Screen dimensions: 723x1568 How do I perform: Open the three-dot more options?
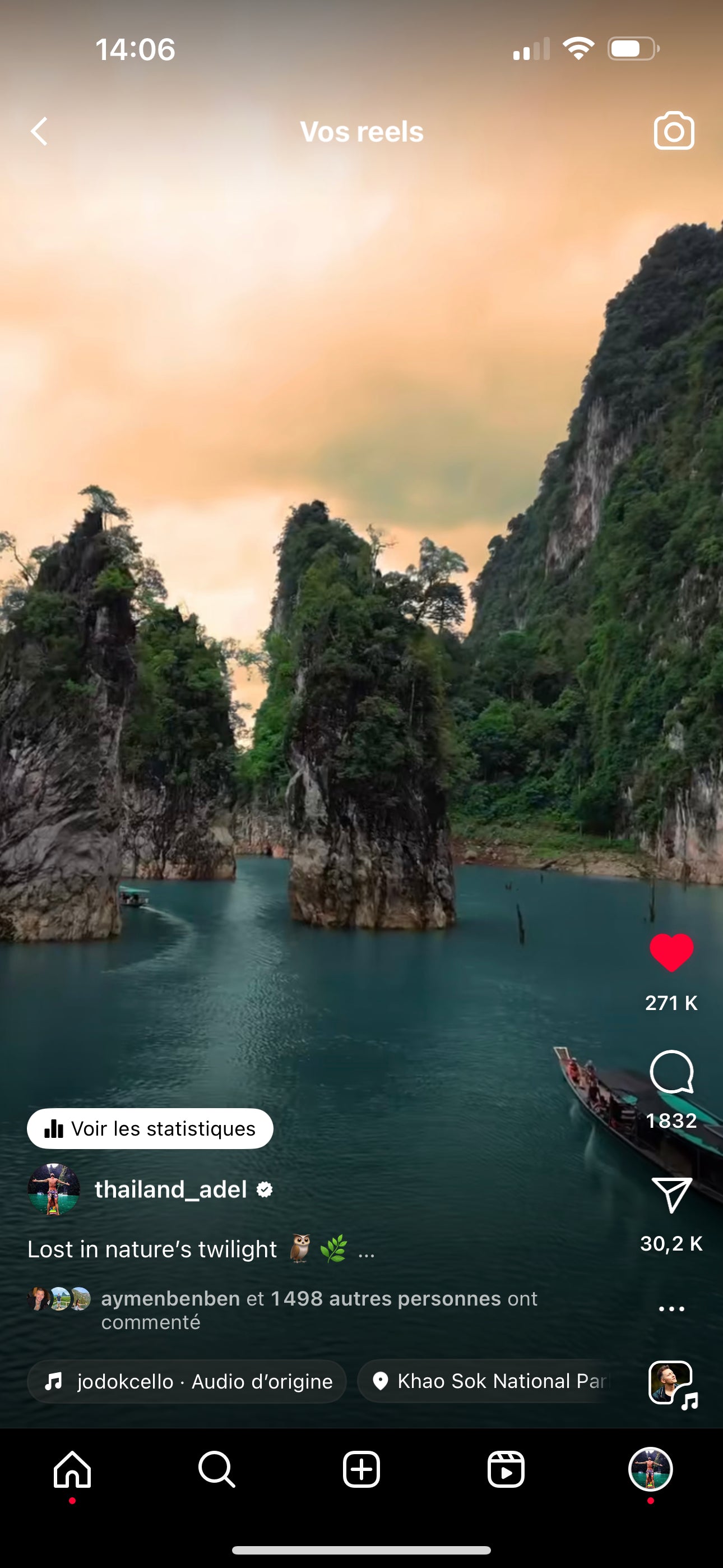(x=671, y=1309)
